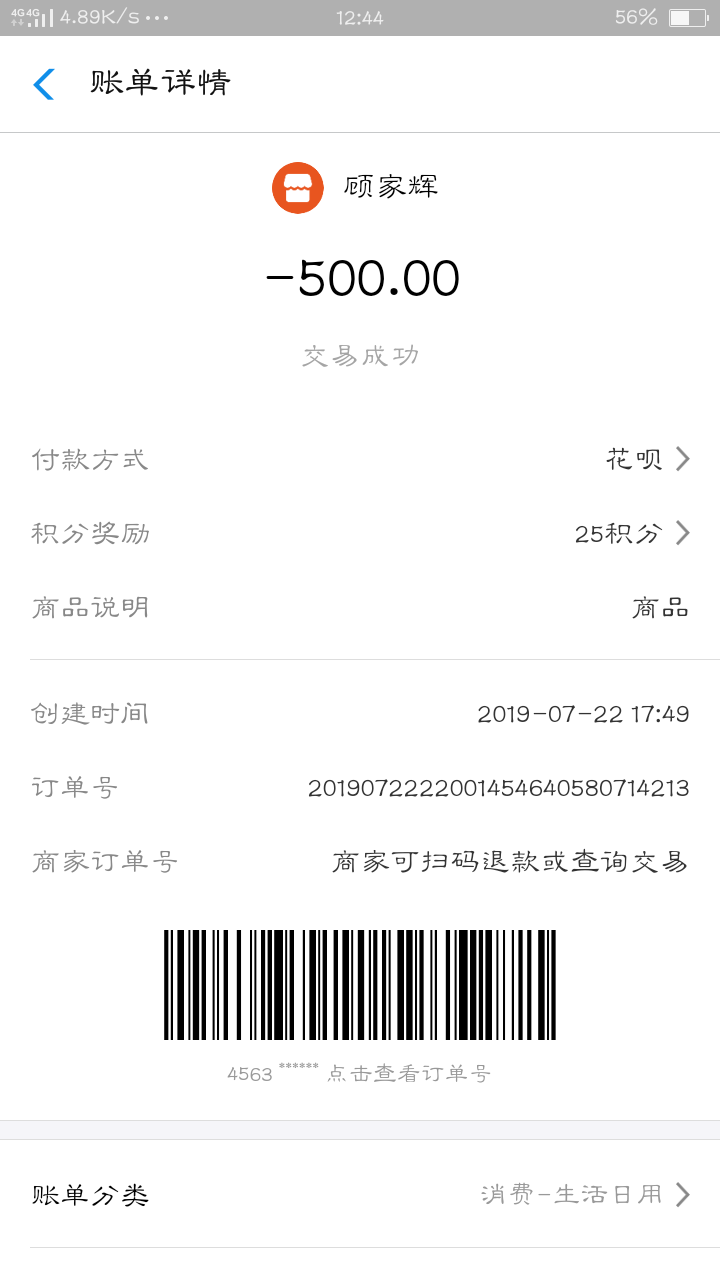Open 商品说明 row showing 商品
720x1280 pixels.
[x=360, y=607]
